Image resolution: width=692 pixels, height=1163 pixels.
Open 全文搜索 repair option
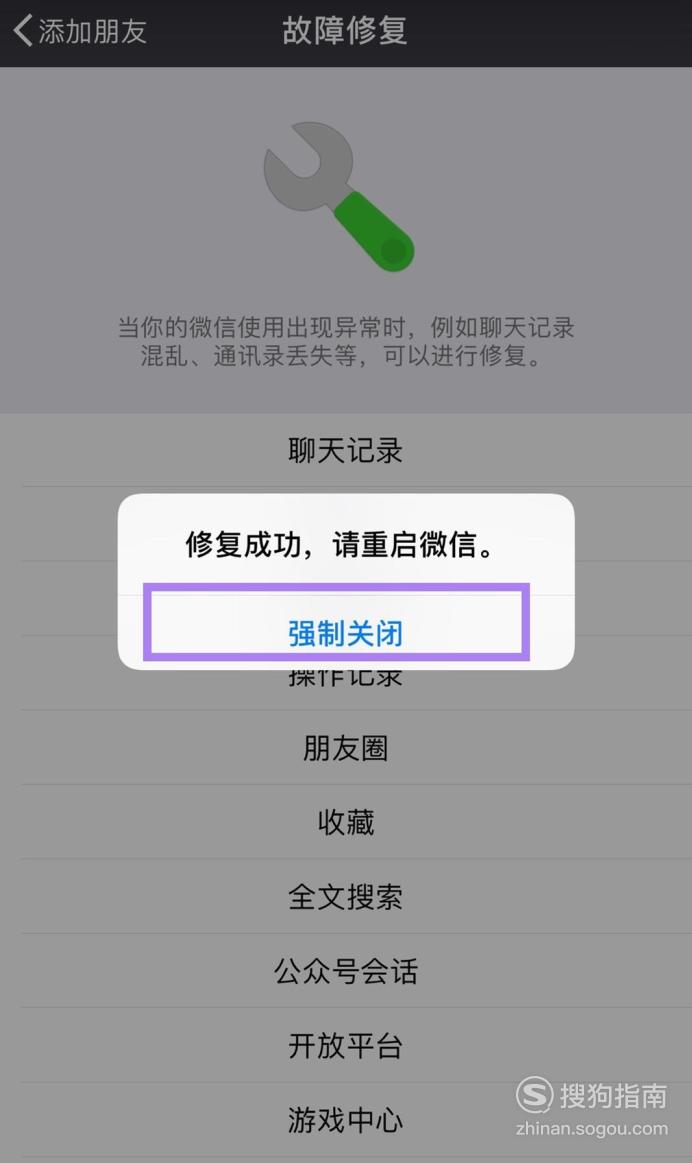[346, 897]
